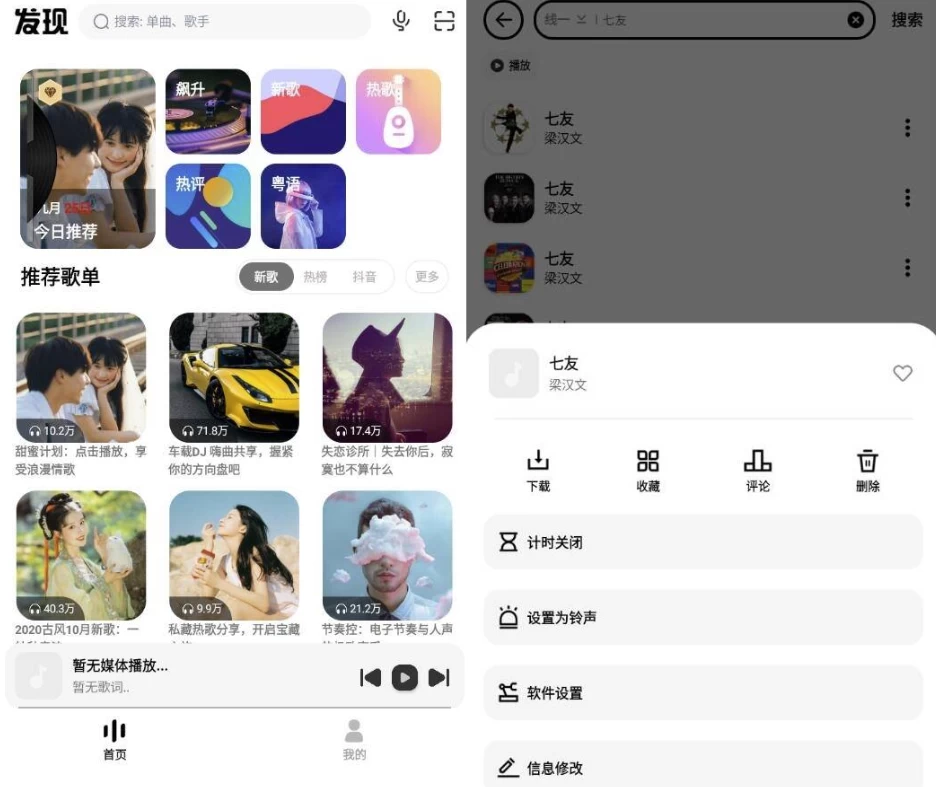Viewport: 936px width, 787px height.
Task: Tap the 更多 button for more playlists
Action: [x=427, y=277]
